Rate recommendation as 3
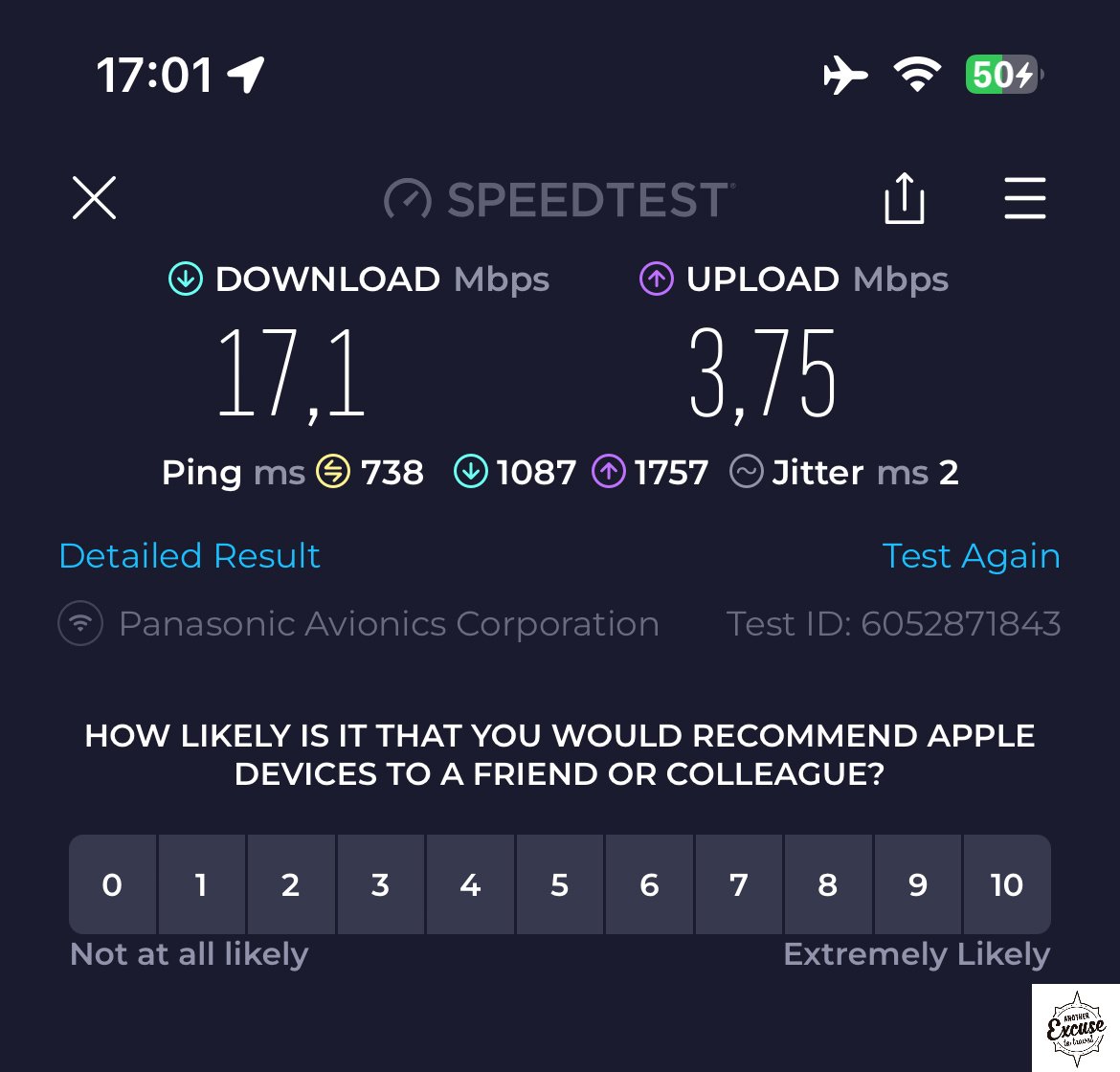1120x1072 pixels. (x=380, y=884)
